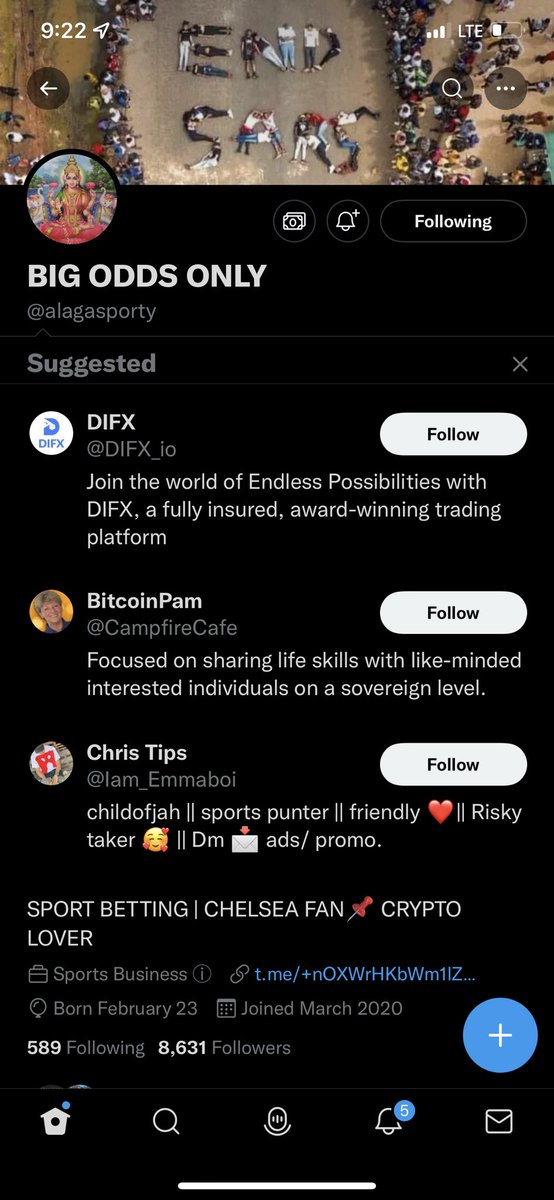Open the Notifications tab
Image resolution: width=554 pixels, height=1200 pixels.
coord(390,1120)
